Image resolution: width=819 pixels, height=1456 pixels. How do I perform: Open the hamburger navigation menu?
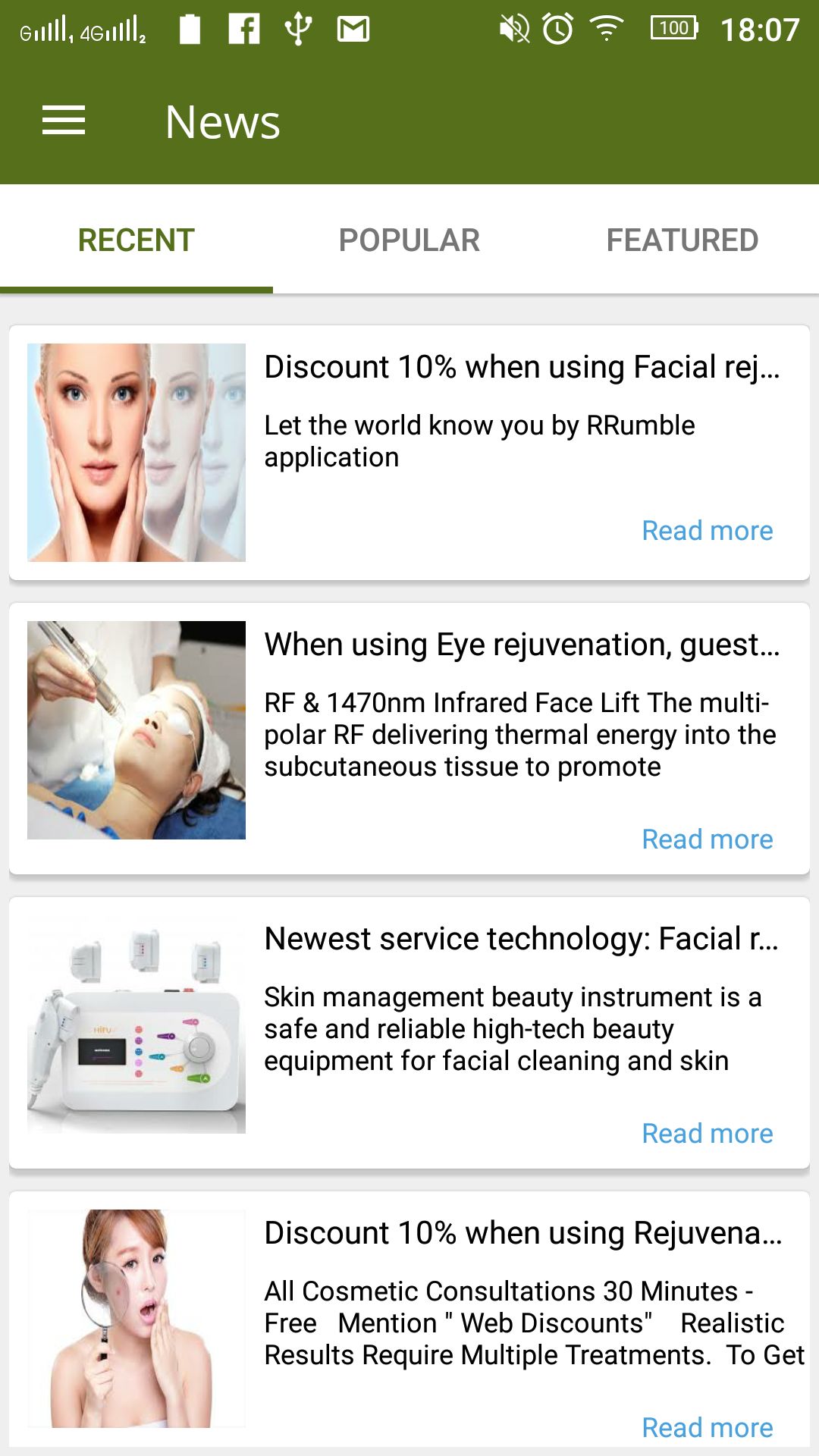click(x=64, y=121)
